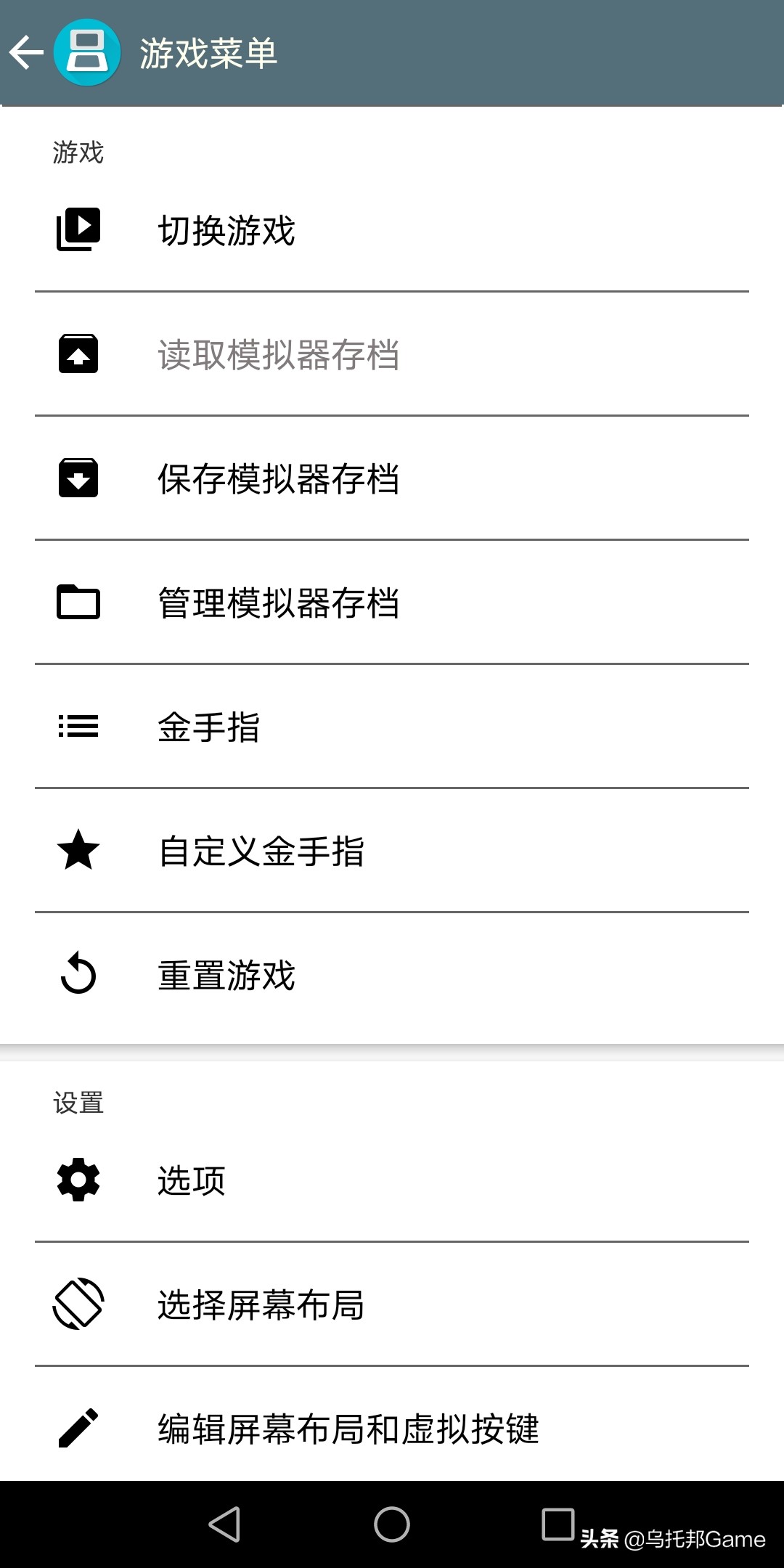Select the 自定义金手指 star icon
784x1568 pixels.
(78, 851)
